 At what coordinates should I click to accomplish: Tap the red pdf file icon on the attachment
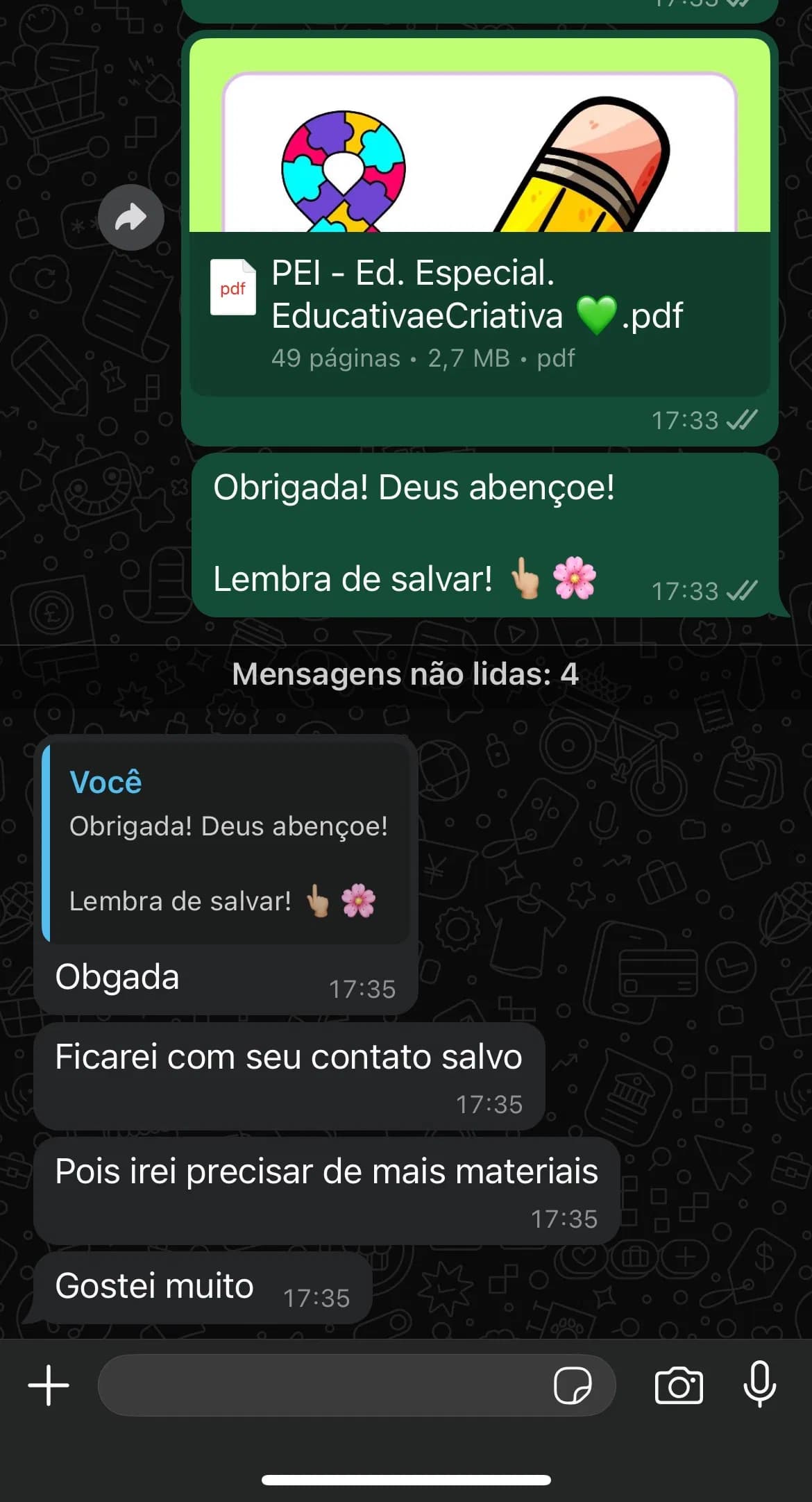tap(234, 287)
